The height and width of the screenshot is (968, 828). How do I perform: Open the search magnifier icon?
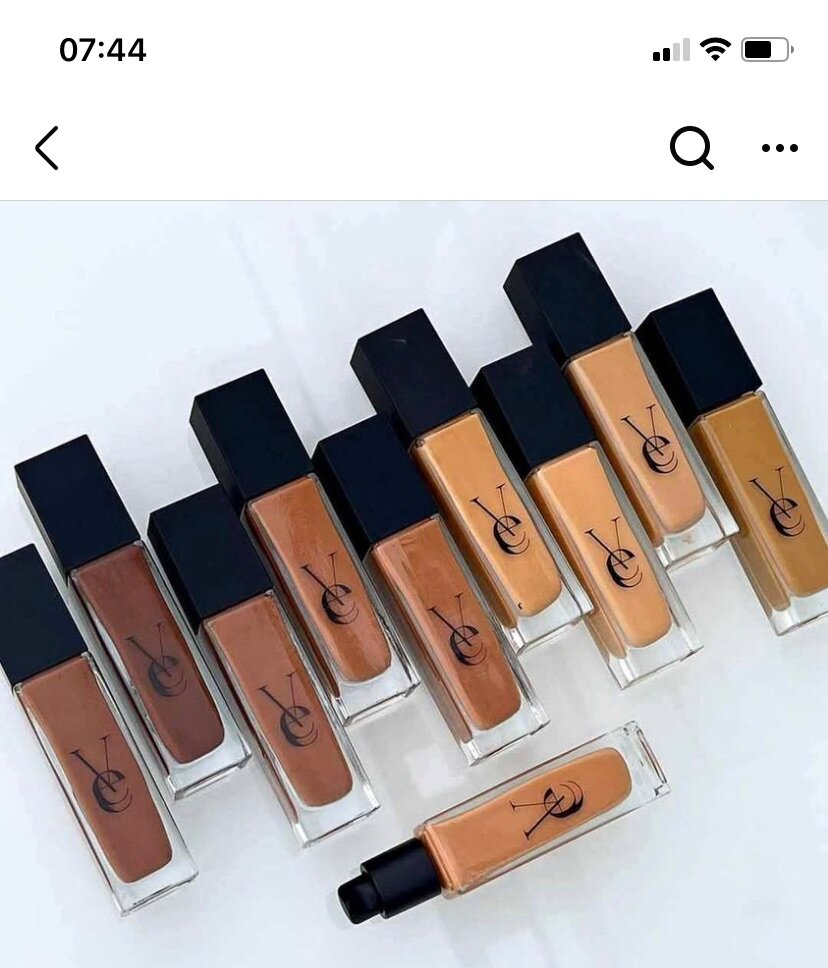[691, 148]
